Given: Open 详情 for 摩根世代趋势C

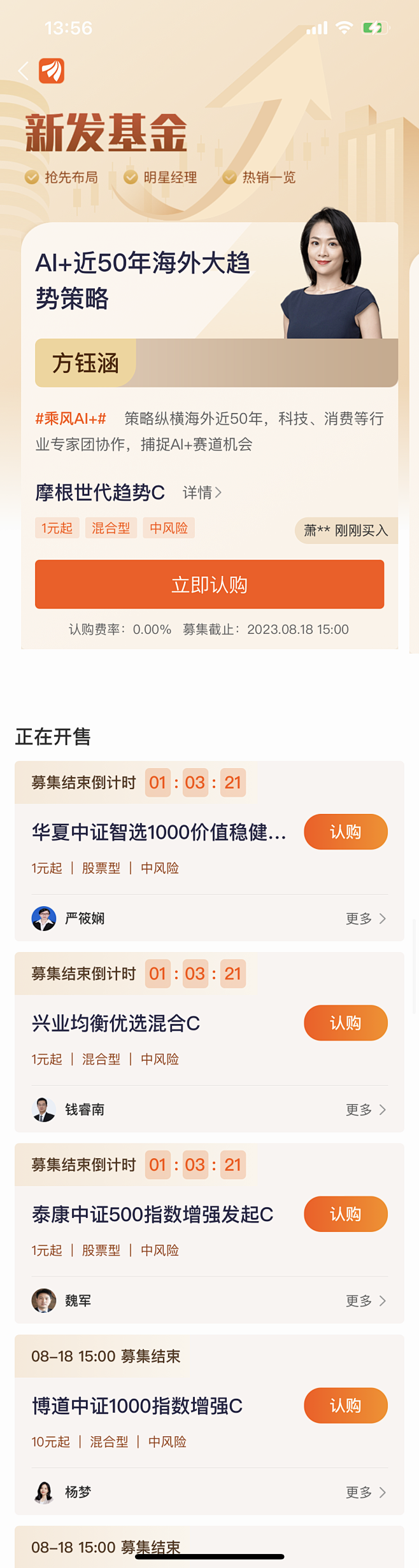Looking at the screenshot, I should click(x=202, y=493).
